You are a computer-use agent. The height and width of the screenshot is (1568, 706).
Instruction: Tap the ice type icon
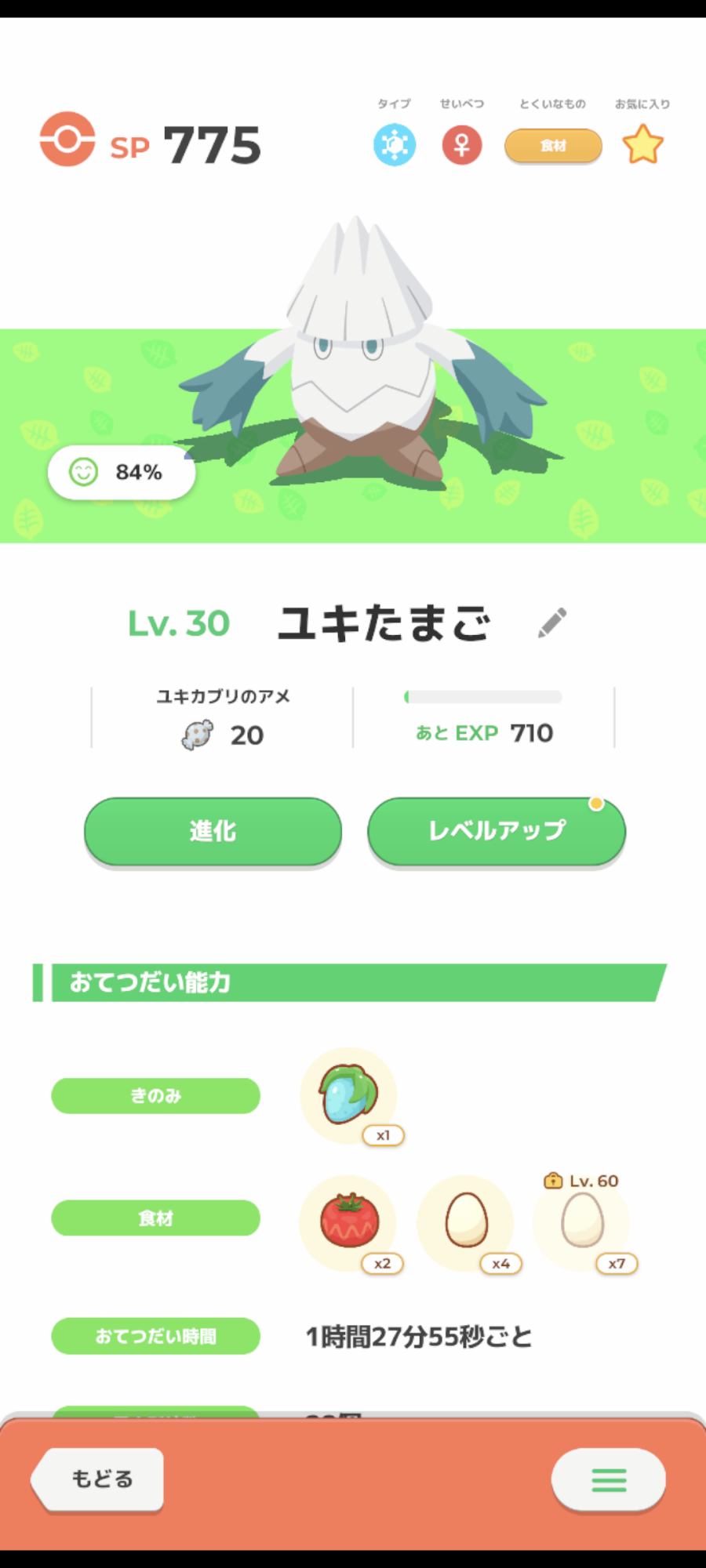tap(395, 145)
